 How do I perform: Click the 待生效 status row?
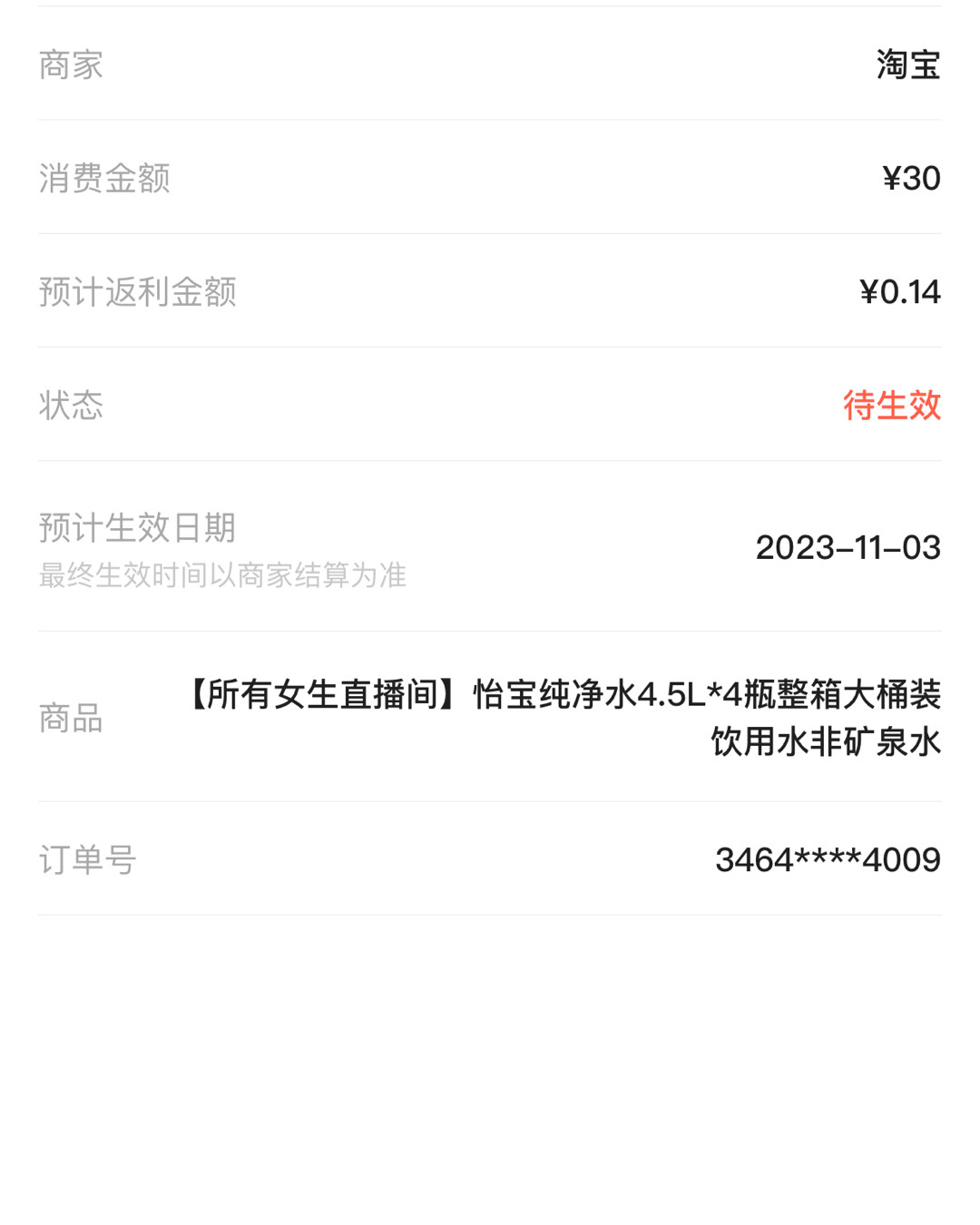490,407
